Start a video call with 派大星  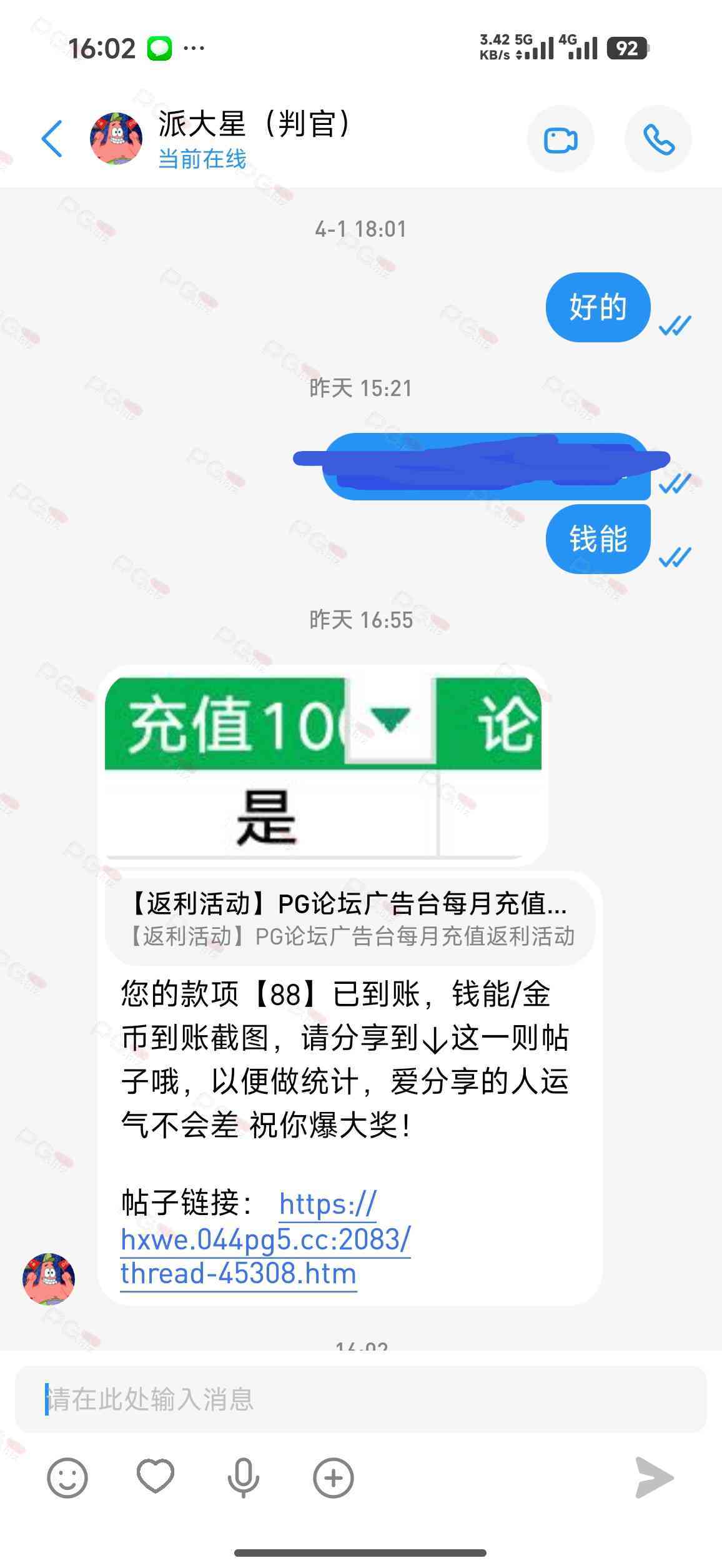pos(560,139)
